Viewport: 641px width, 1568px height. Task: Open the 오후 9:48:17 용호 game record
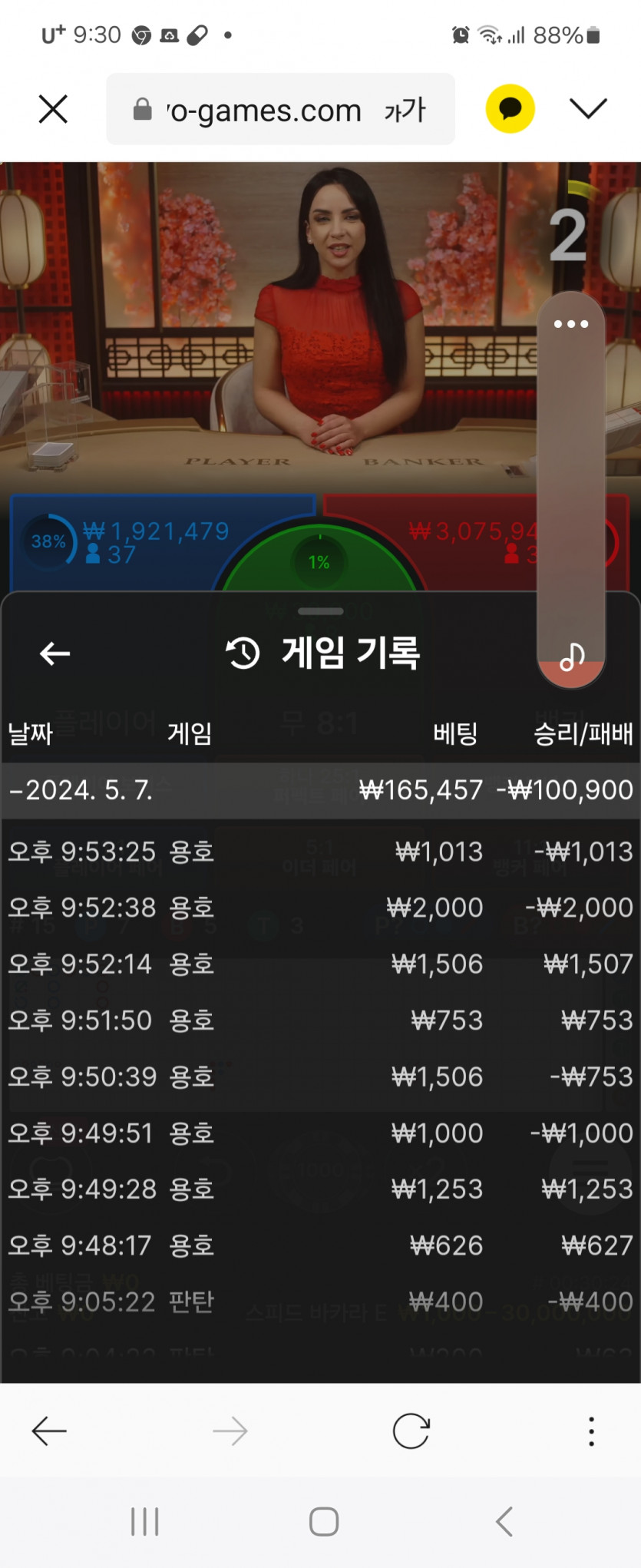click(319, 1245)
